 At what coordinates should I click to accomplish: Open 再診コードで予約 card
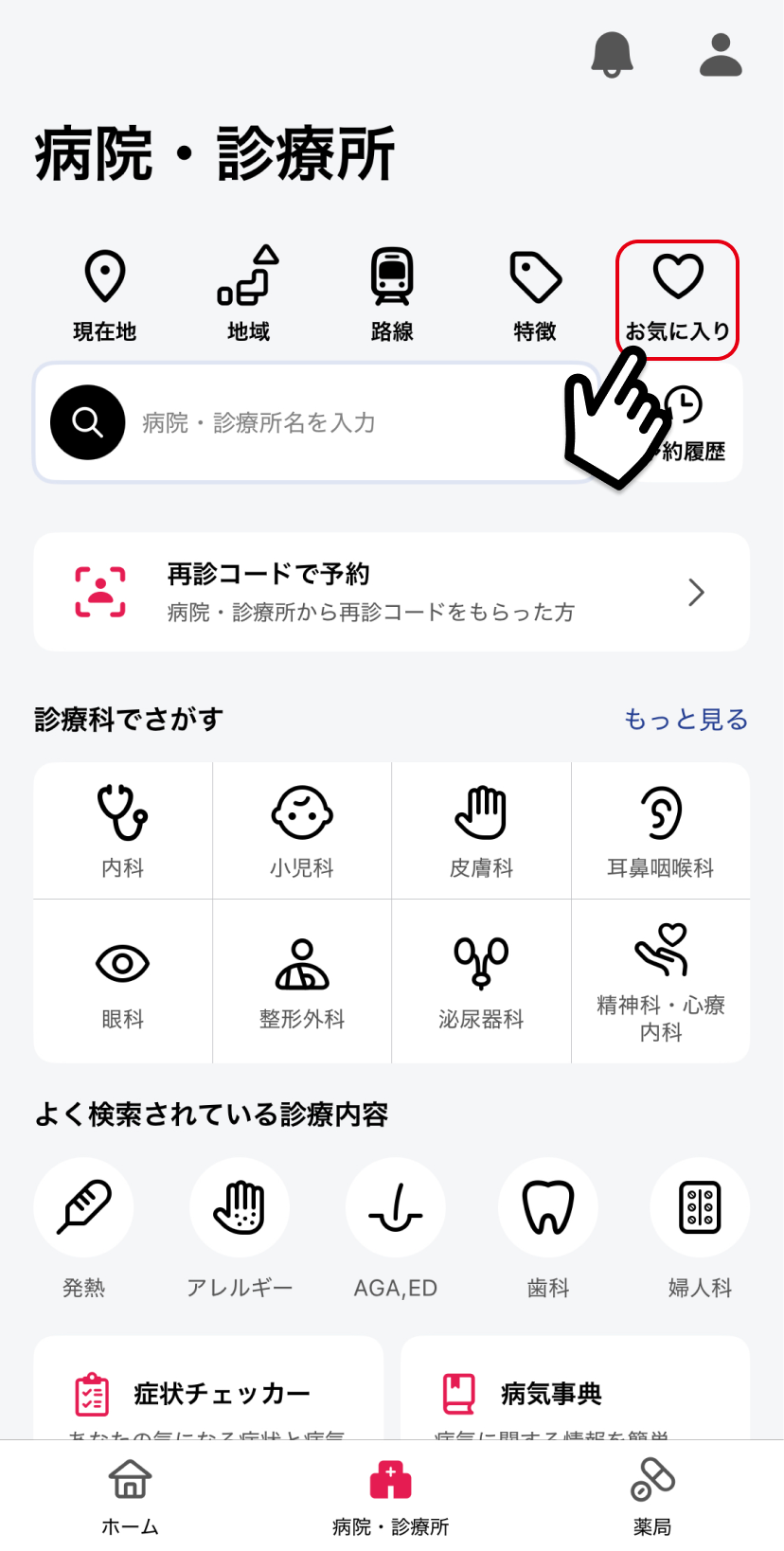tap(392, 592)
